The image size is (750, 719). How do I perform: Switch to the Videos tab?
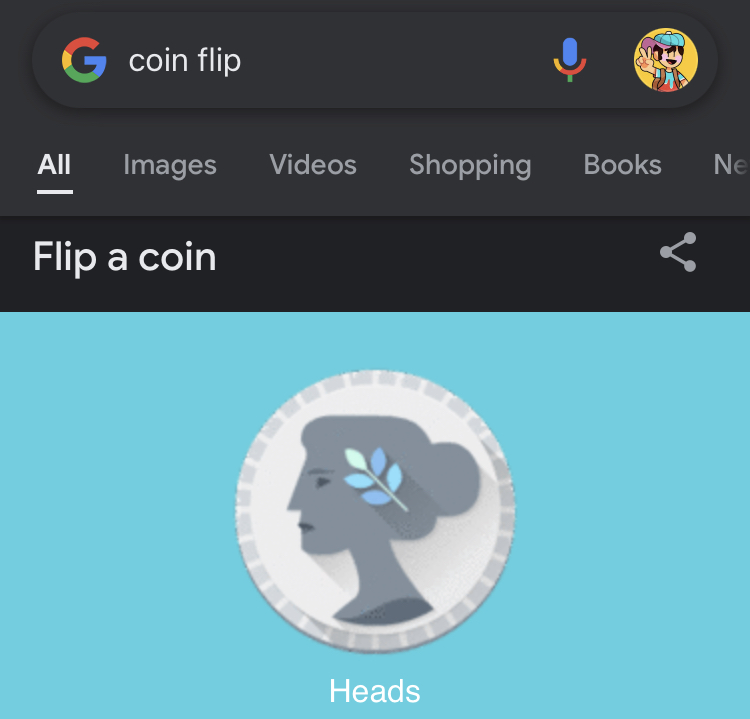click(x=313, y=165)
